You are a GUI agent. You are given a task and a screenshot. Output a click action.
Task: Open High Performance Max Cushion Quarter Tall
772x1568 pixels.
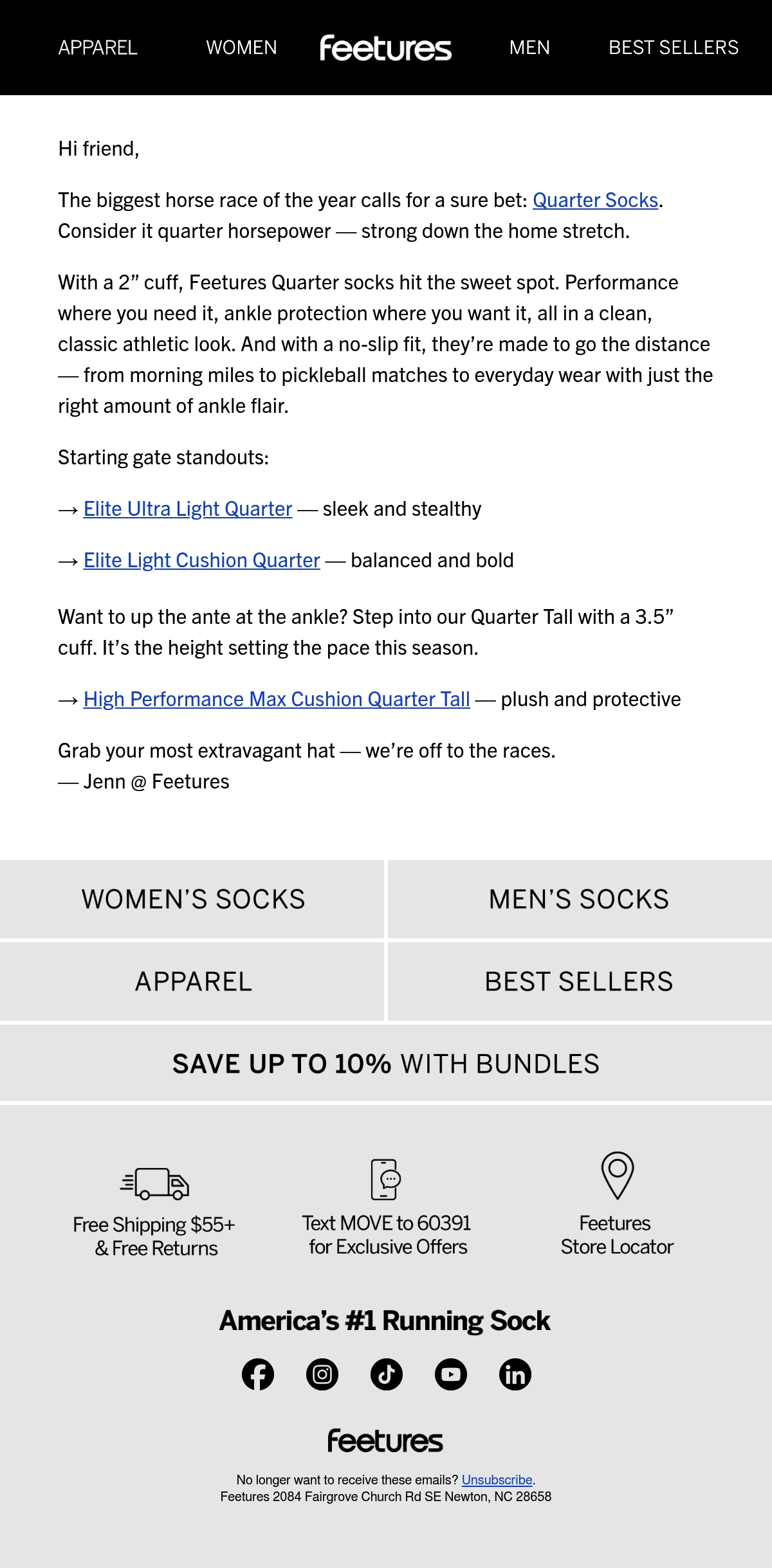point(277,699)
